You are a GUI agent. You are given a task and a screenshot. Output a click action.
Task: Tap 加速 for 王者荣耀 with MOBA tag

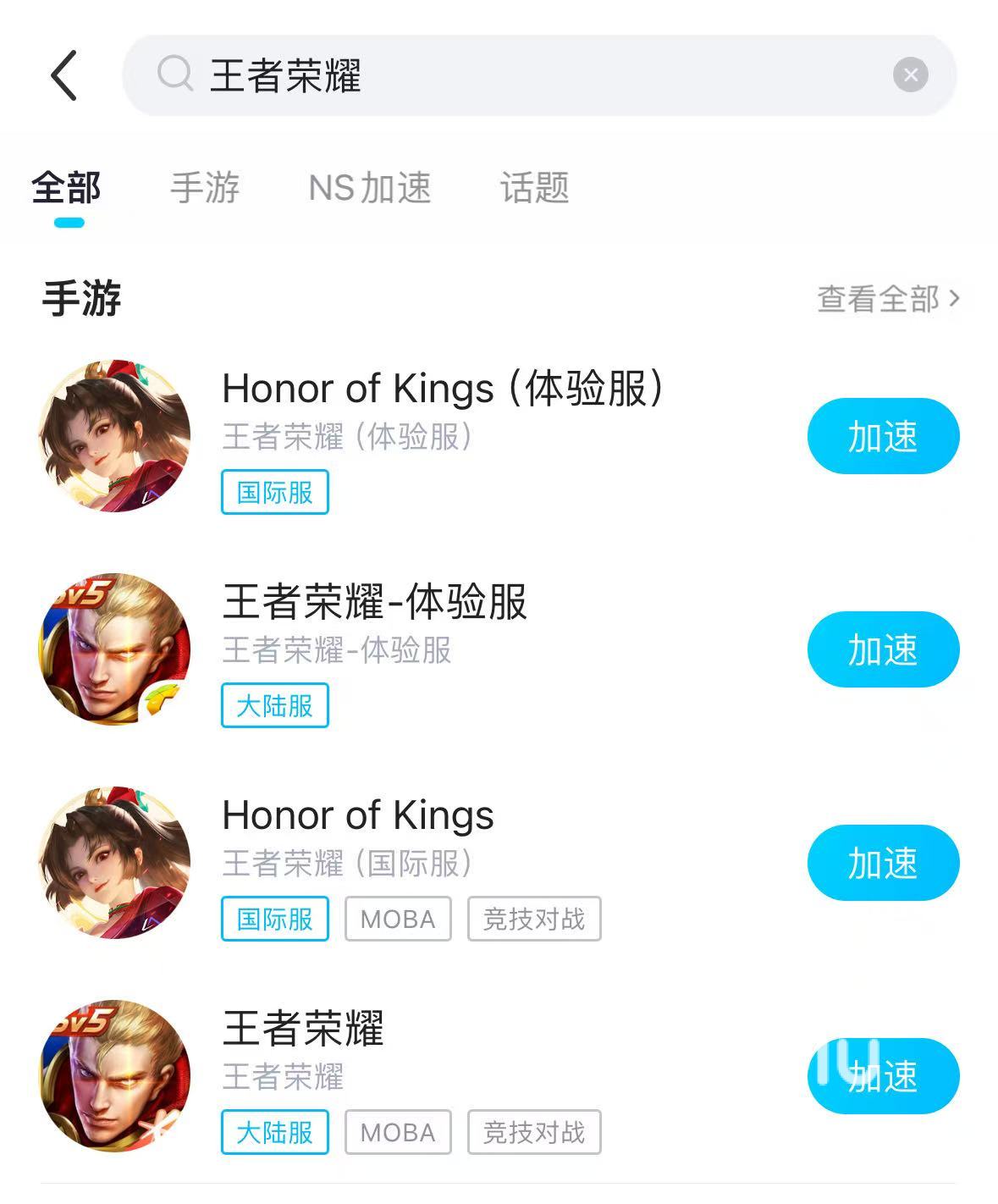(883, 1076)
